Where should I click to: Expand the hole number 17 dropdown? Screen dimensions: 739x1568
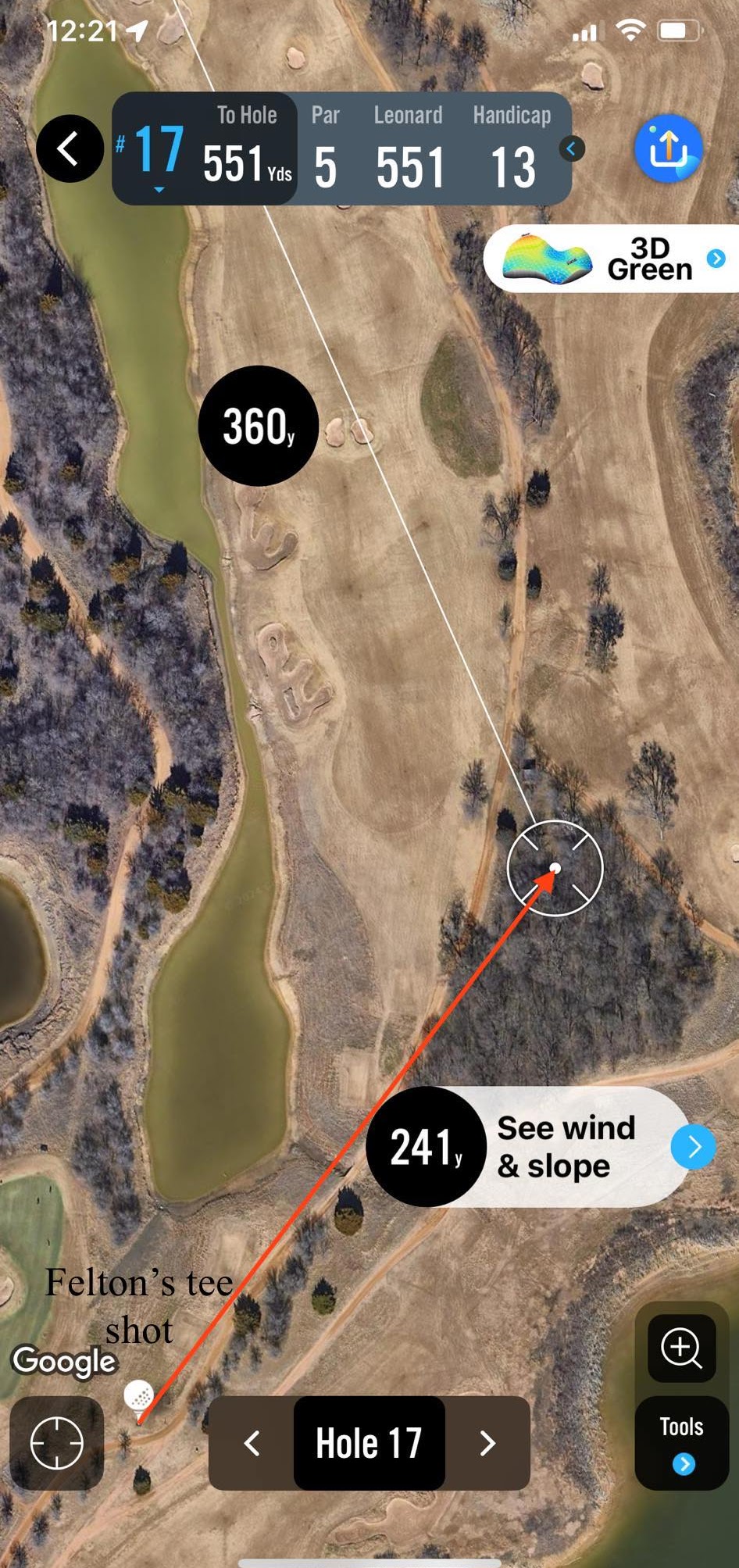(x=159, y=188)
